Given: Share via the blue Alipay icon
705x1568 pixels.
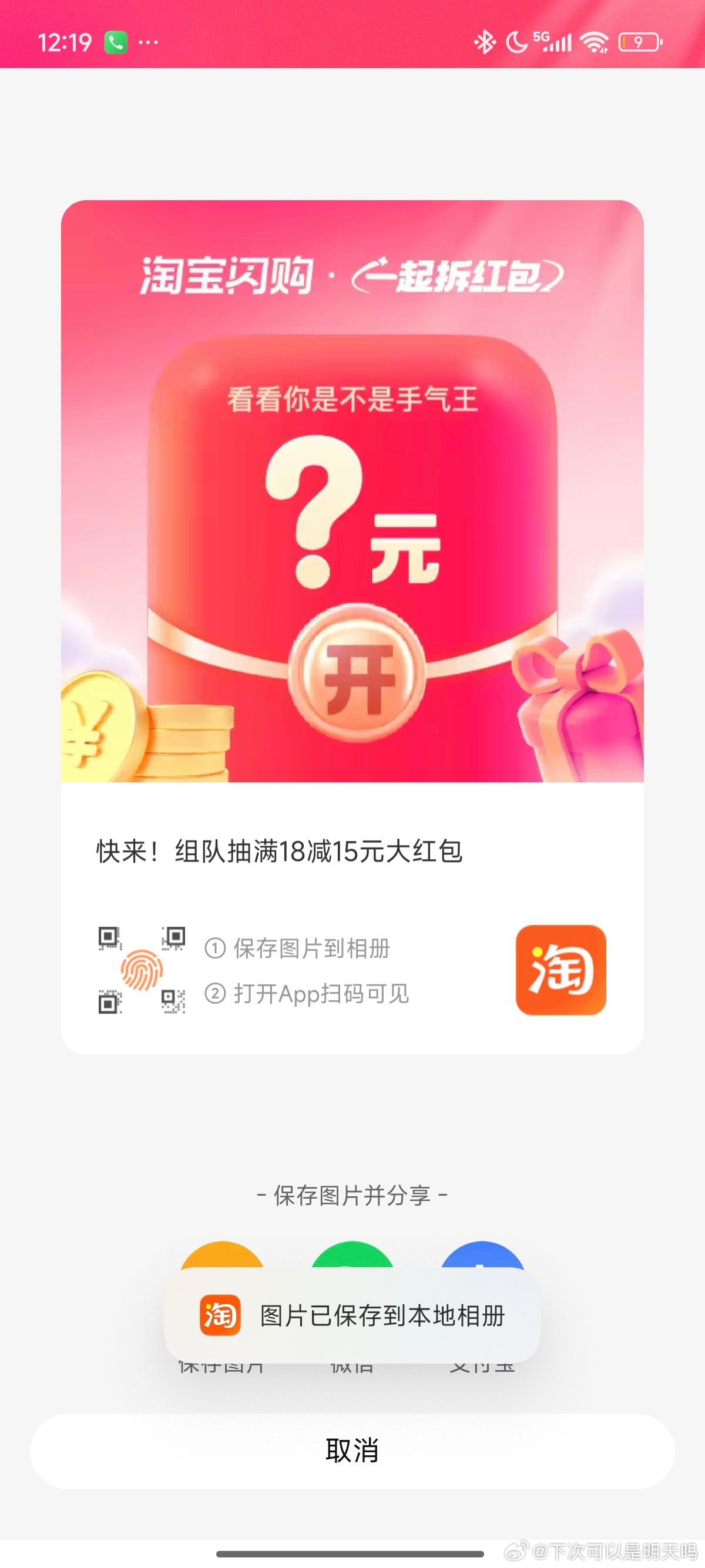Looking at the screenshot, I should pos(482,1255).
